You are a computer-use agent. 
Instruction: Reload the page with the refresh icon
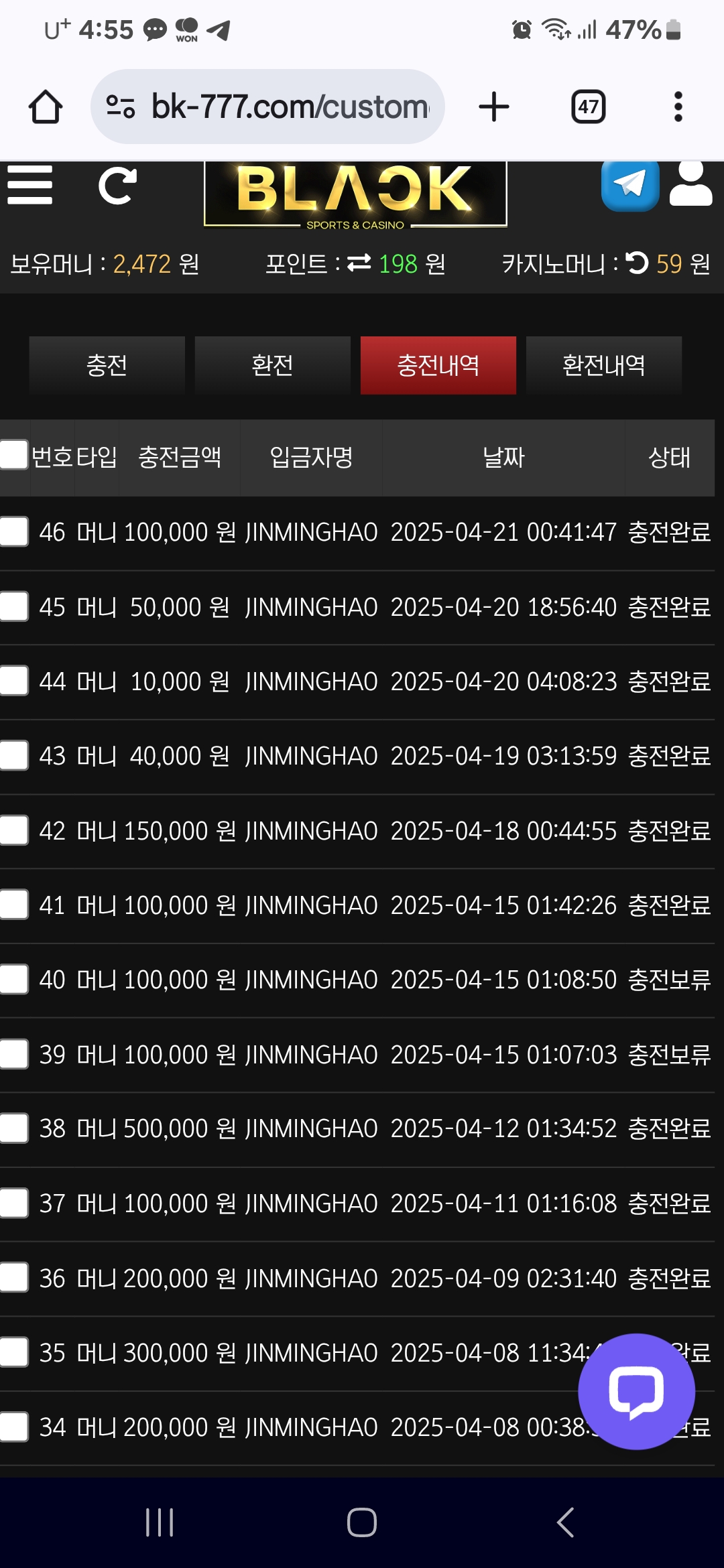click(117, 186)
